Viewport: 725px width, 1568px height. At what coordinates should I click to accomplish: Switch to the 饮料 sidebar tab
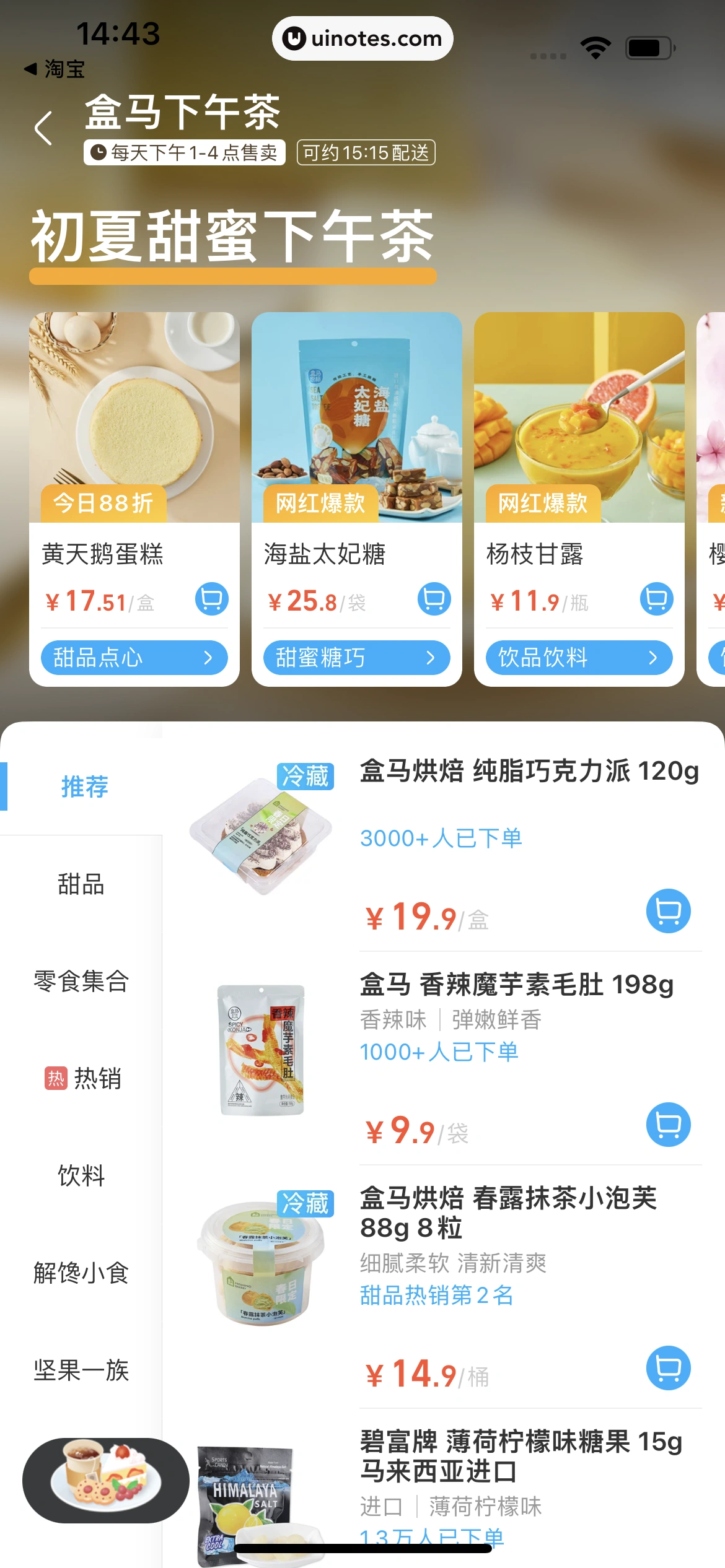click(x=81, y=1175)
